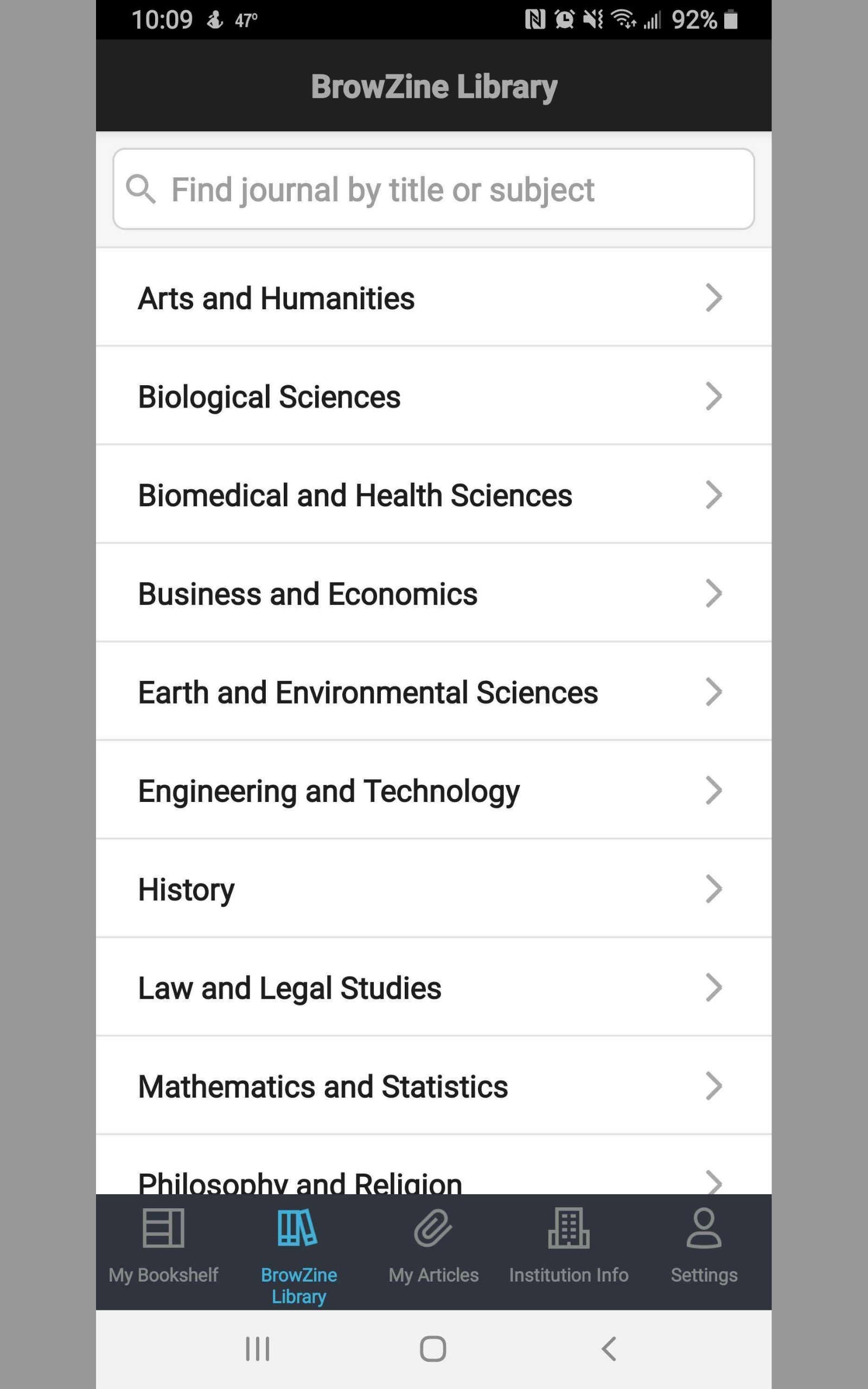Browse the Law and Legal Studies category
Screen dimensions: 868x1389
tap(402, 987)
